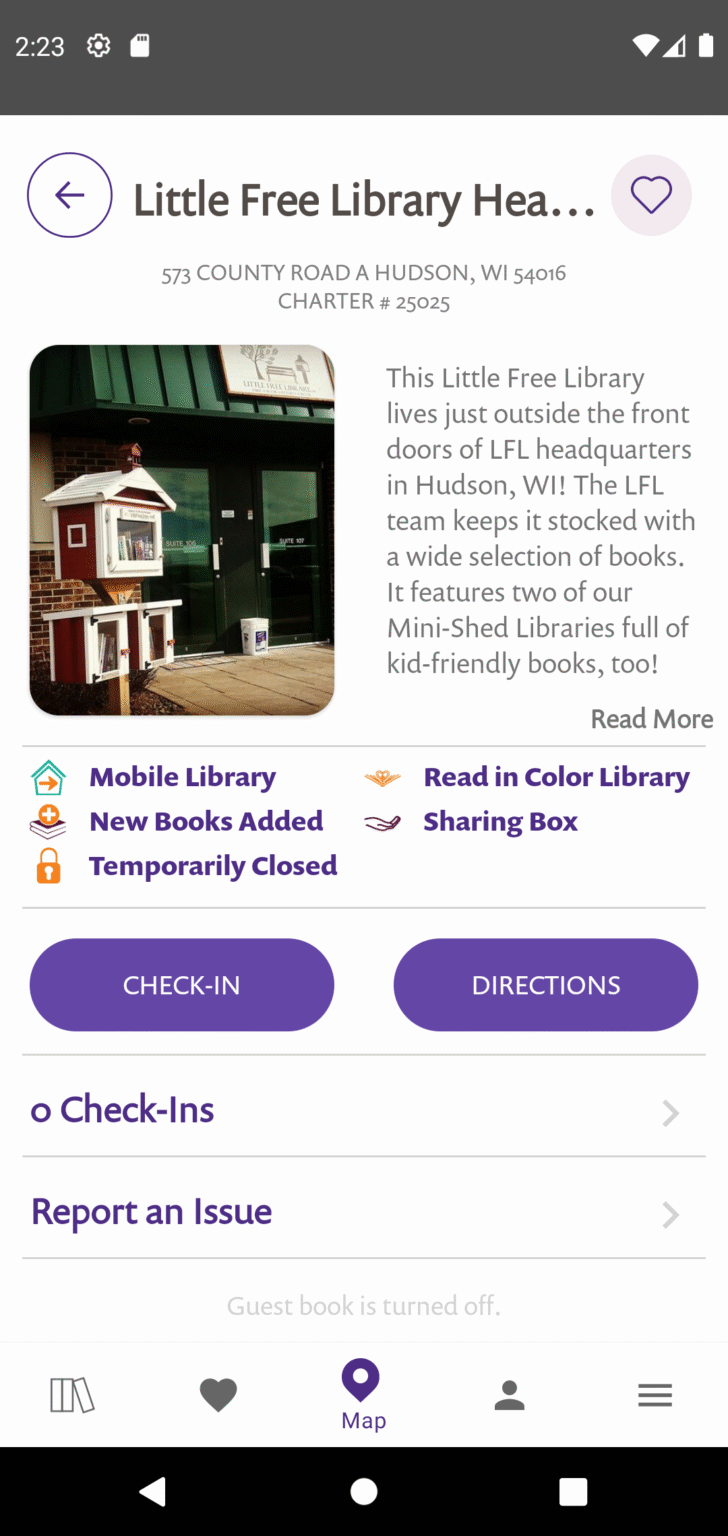The image size is (728, 1536).
Task: Select the Mobile Library arrow icon
Action: tap(47, 776)
